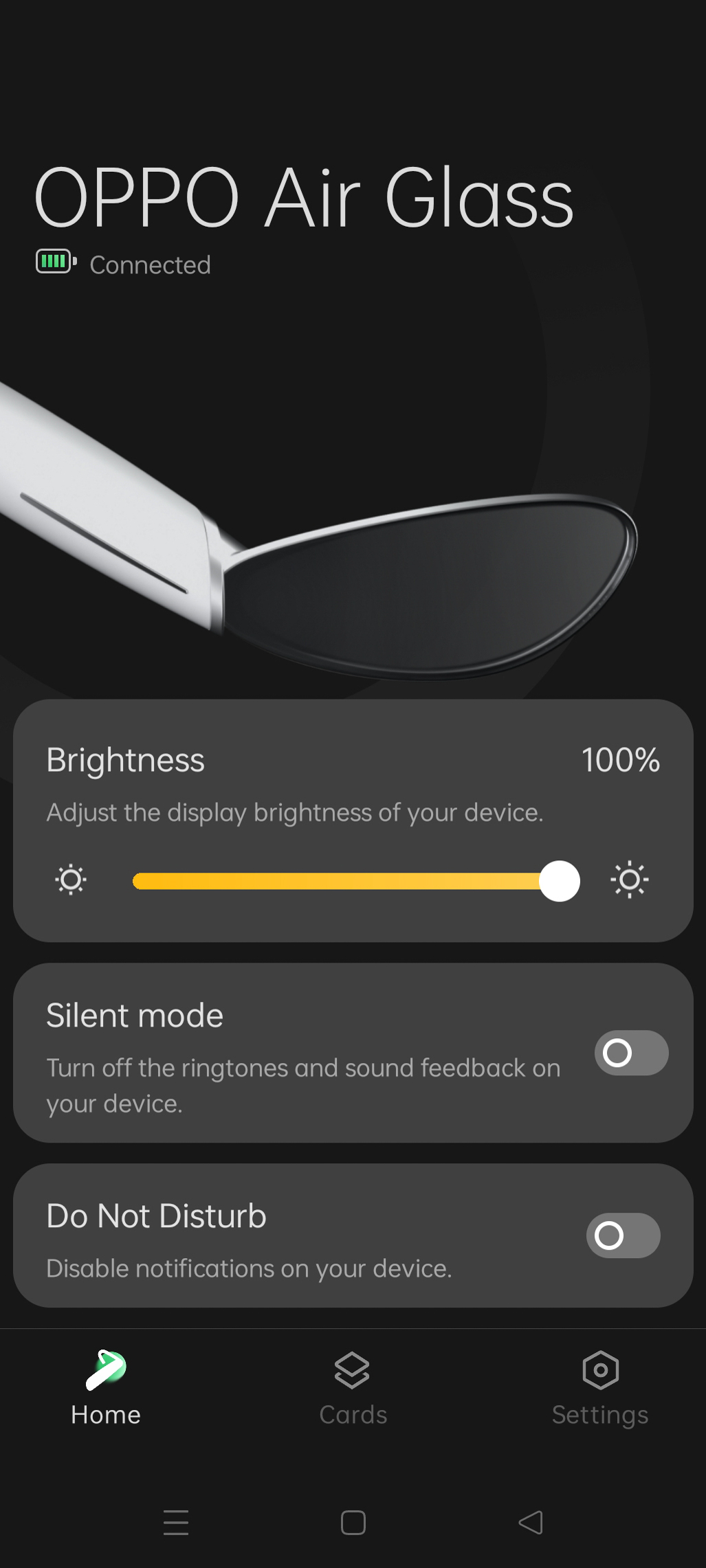Enable the Silent mode toggle

point(631,1052)
